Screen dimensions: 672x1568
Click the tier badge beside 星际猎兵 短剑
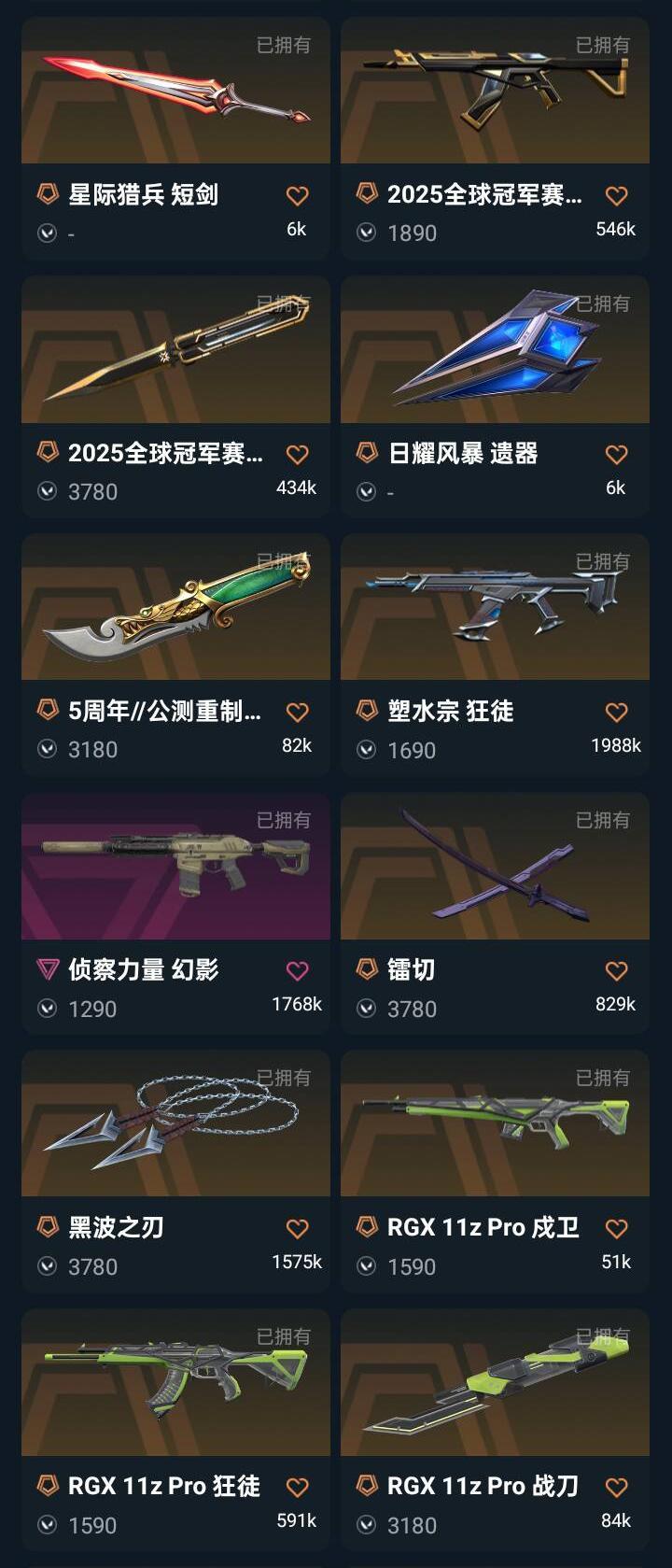pos(49,194)
